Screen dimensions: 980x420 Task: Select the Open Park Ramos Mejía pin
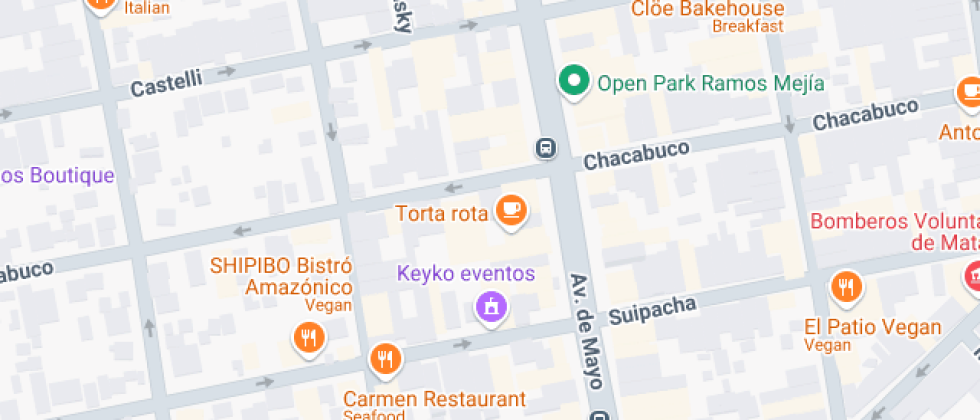574,83
